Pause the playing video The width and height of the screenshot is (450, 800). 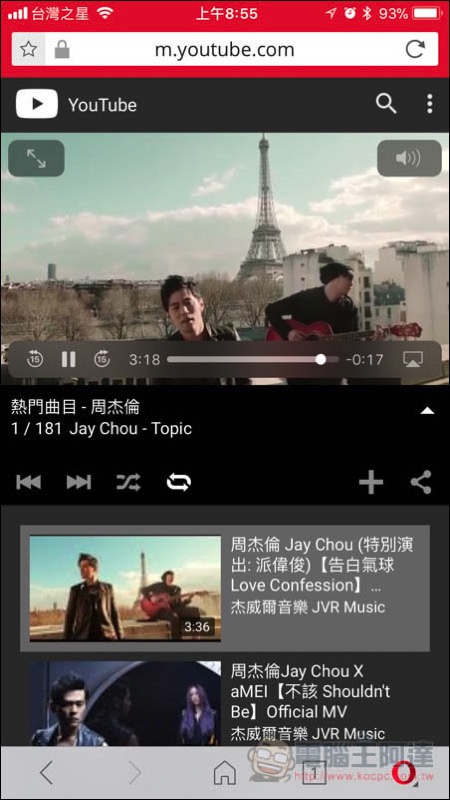(68, 359)
